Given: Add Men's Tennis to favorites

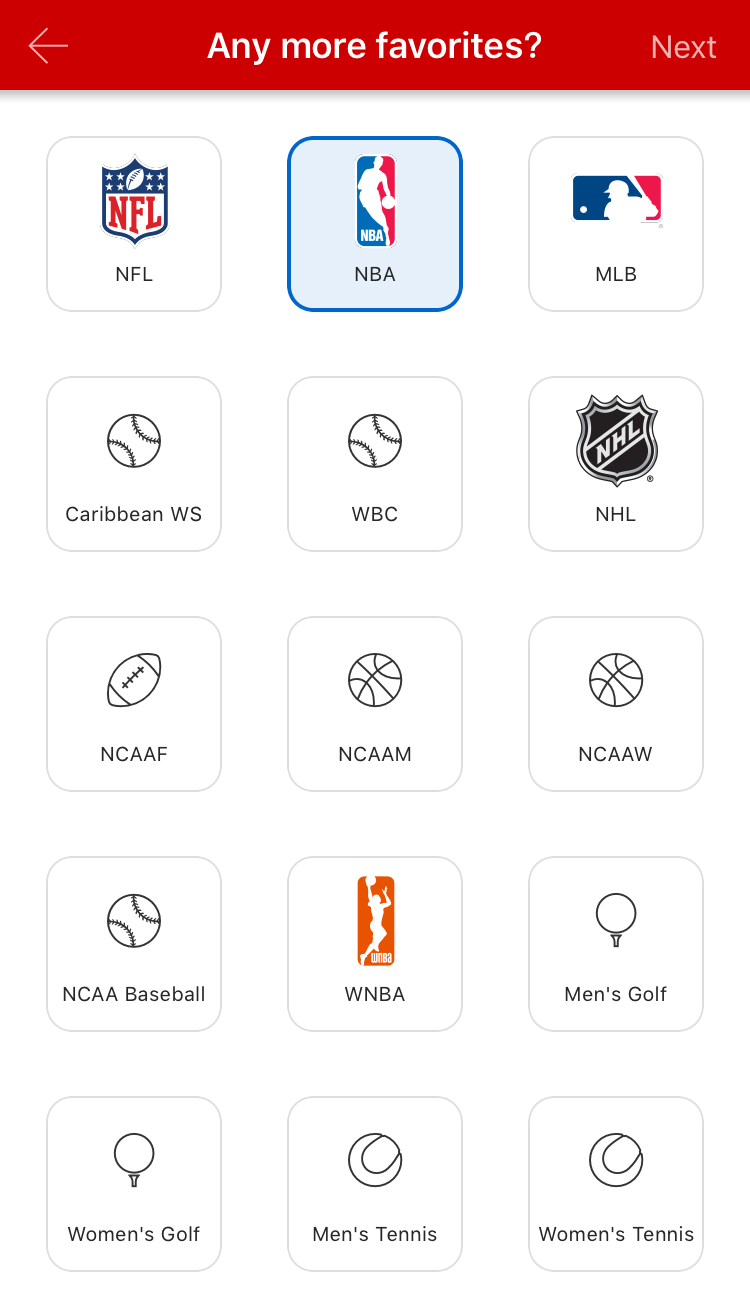Looking at the screenshot, I should [x=375, y=1184].
